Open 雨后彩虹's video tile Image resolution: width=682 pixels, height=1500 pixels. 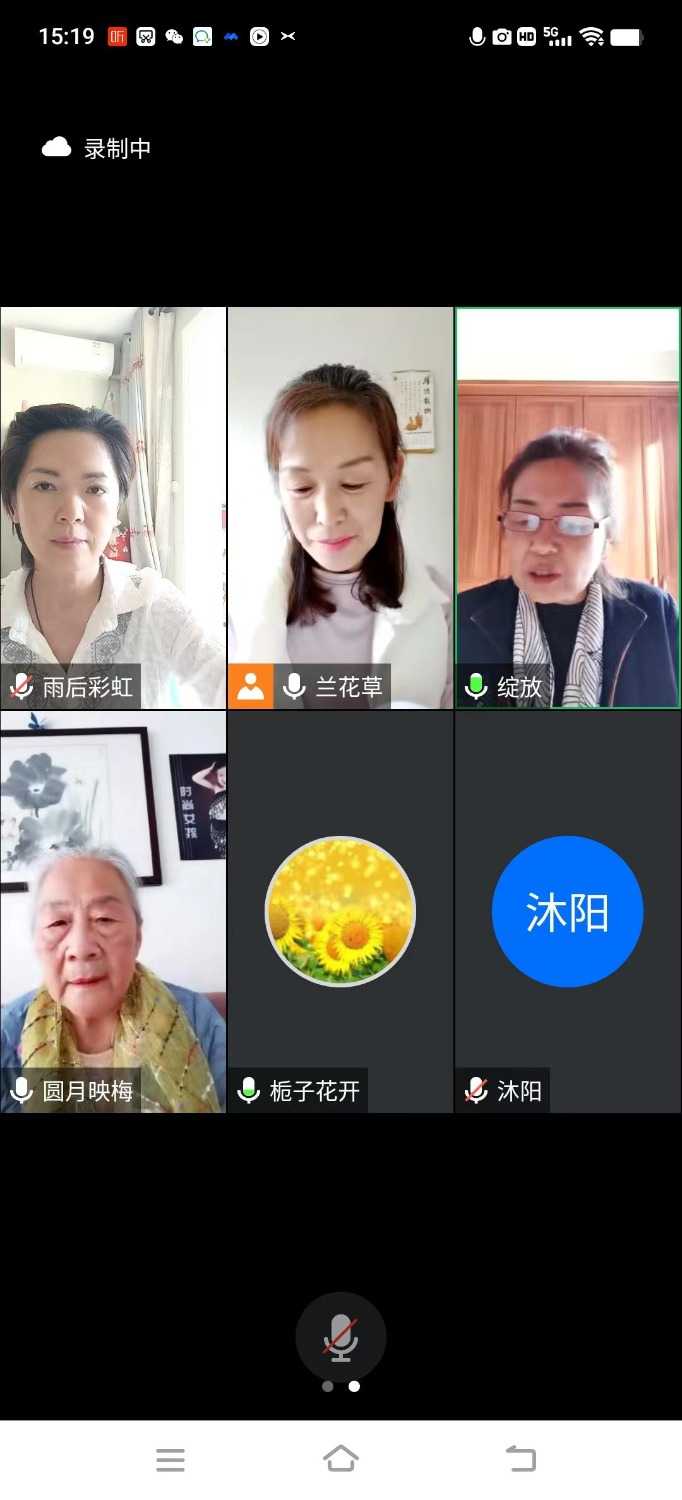(113, 507)
